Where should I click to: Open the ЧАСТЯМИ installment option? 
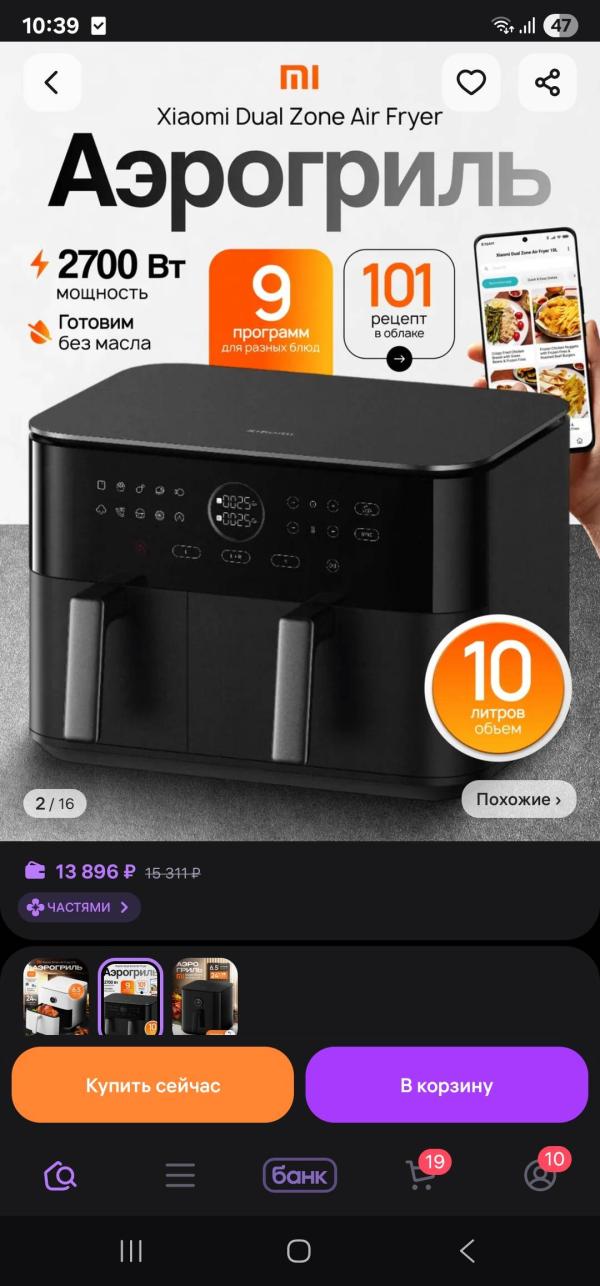point(79,907)
